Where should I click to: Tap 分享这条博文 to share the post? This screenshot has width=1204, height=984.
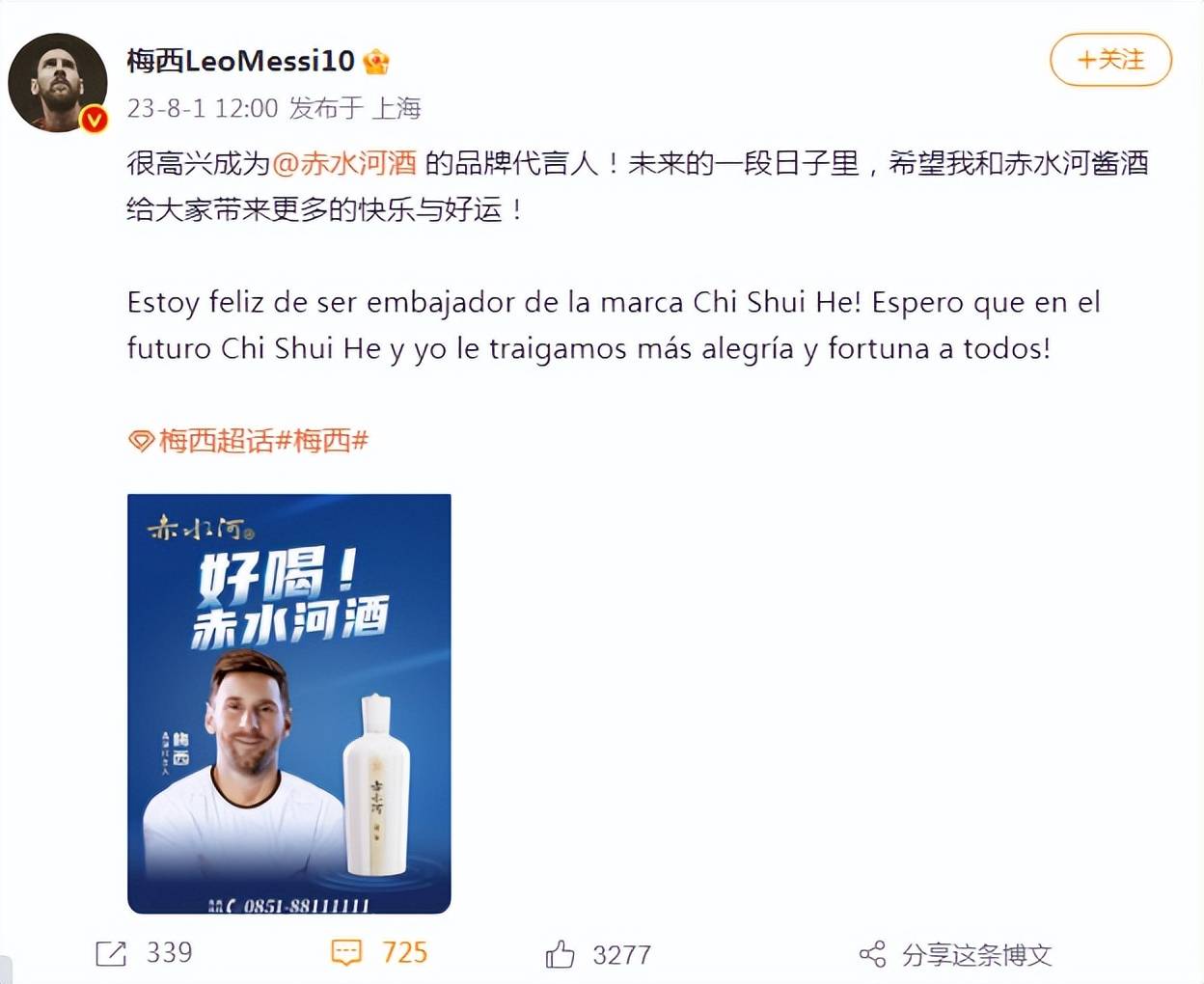point(955,954)
